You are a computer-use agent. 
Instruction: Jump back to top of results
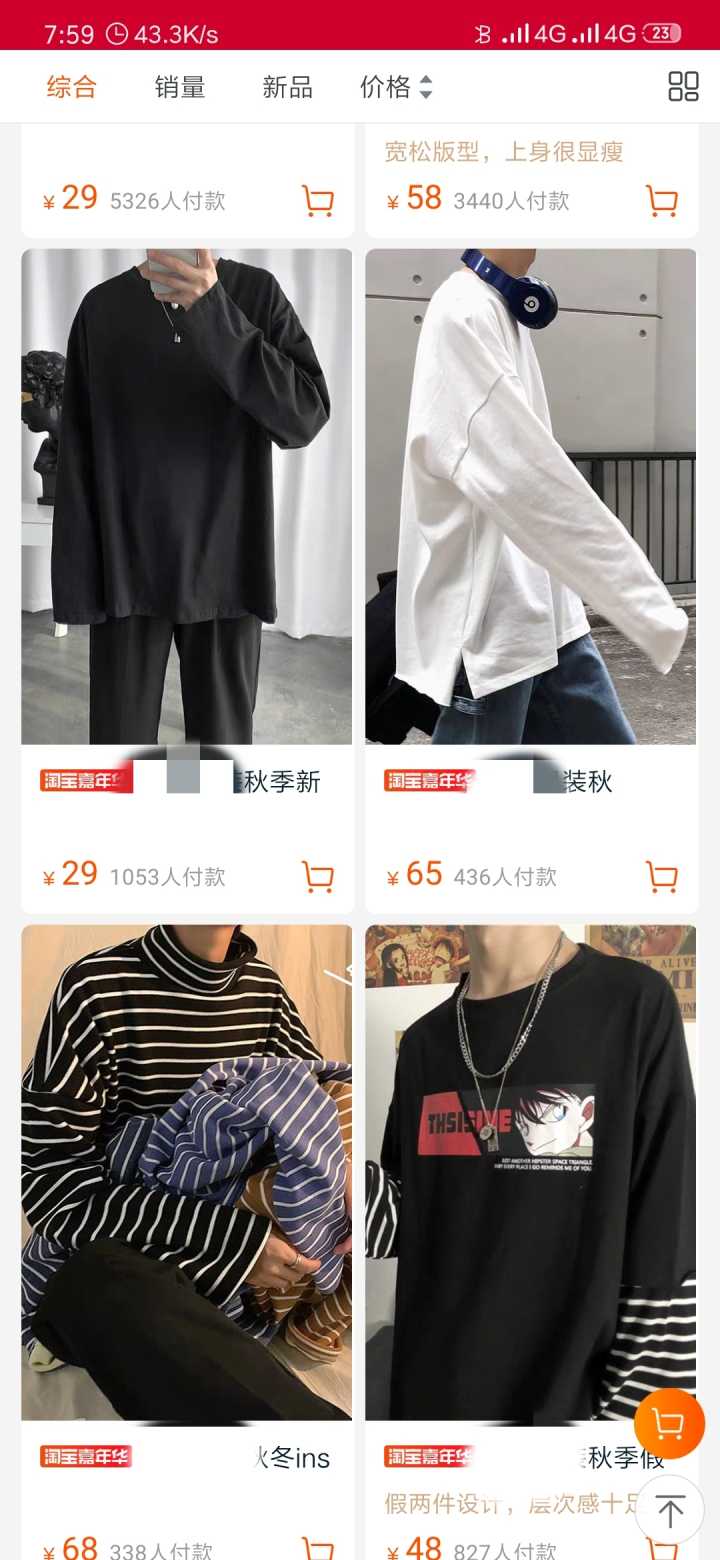tap(669, 1510)
